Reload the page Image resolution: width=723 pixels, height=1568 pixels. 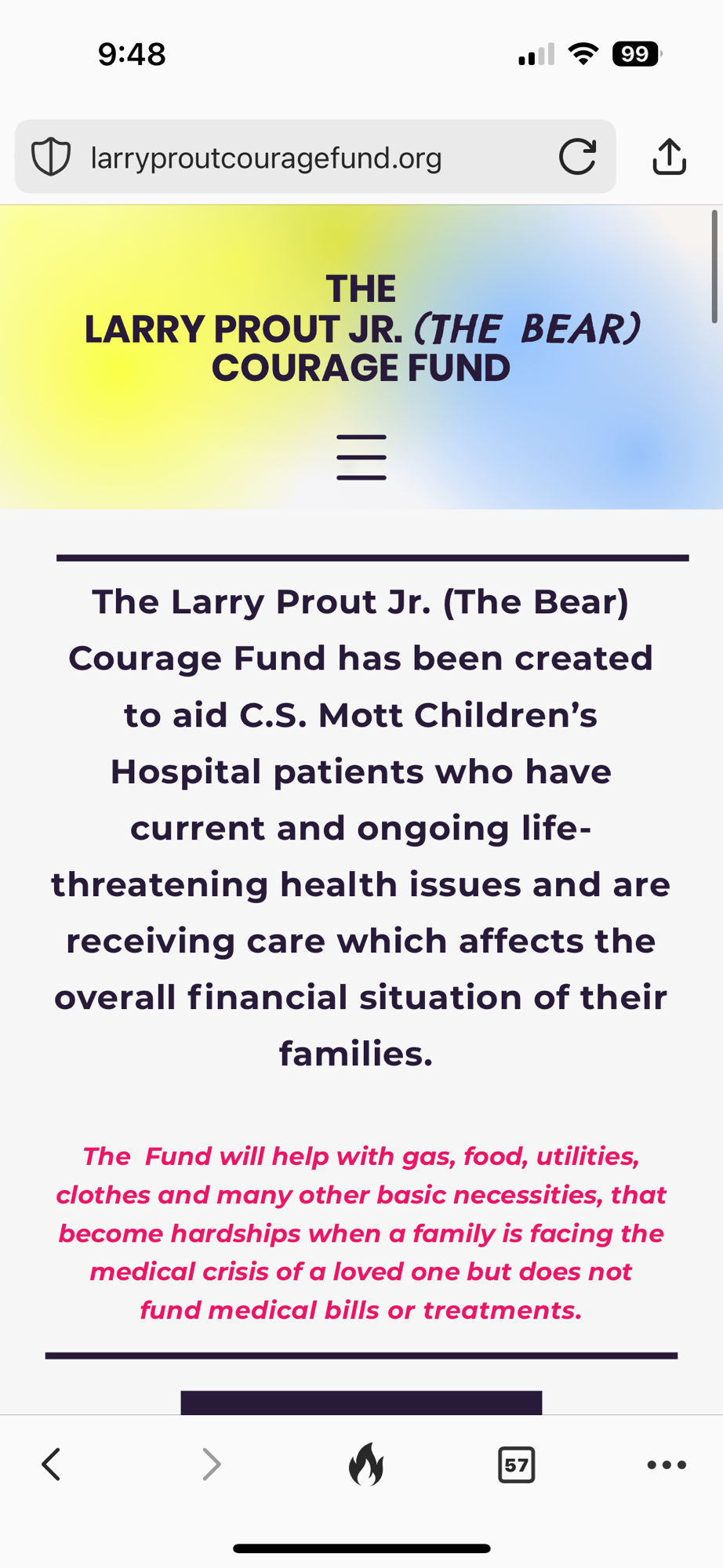point(577,157)
